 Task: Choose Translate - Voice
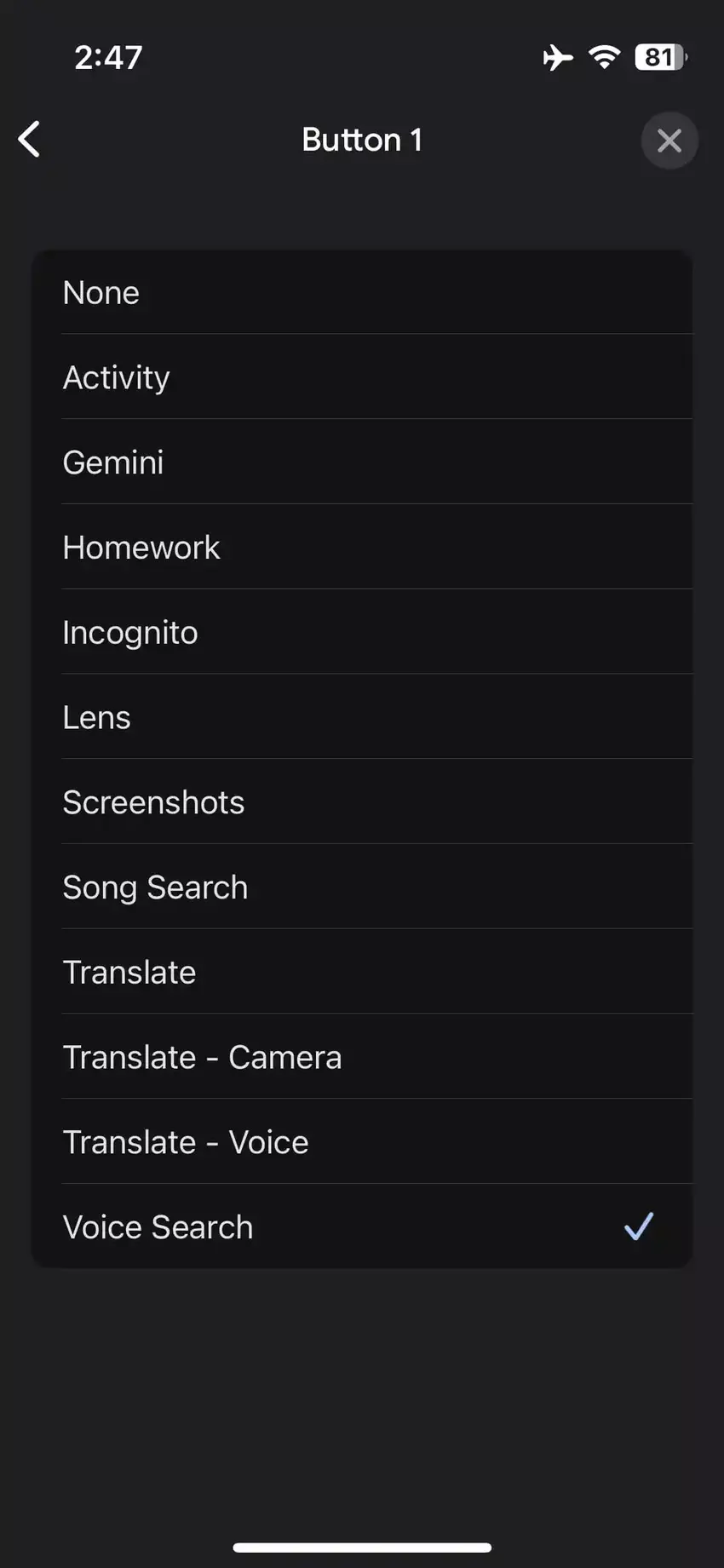coord(361,1142)
